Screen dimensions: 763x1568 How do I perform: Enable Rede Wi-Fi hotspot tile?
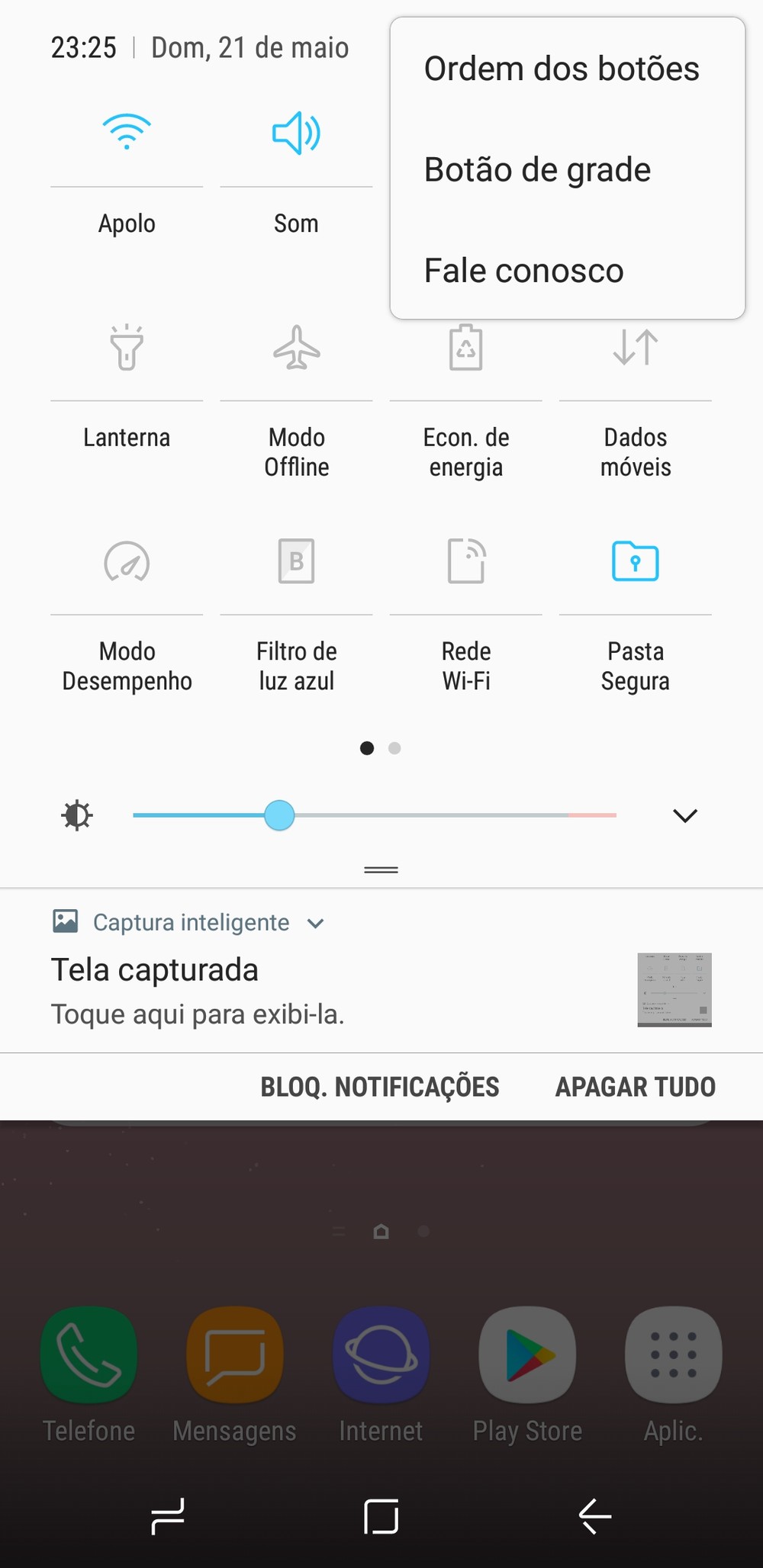pyautogui.click(x=465, y=562)
